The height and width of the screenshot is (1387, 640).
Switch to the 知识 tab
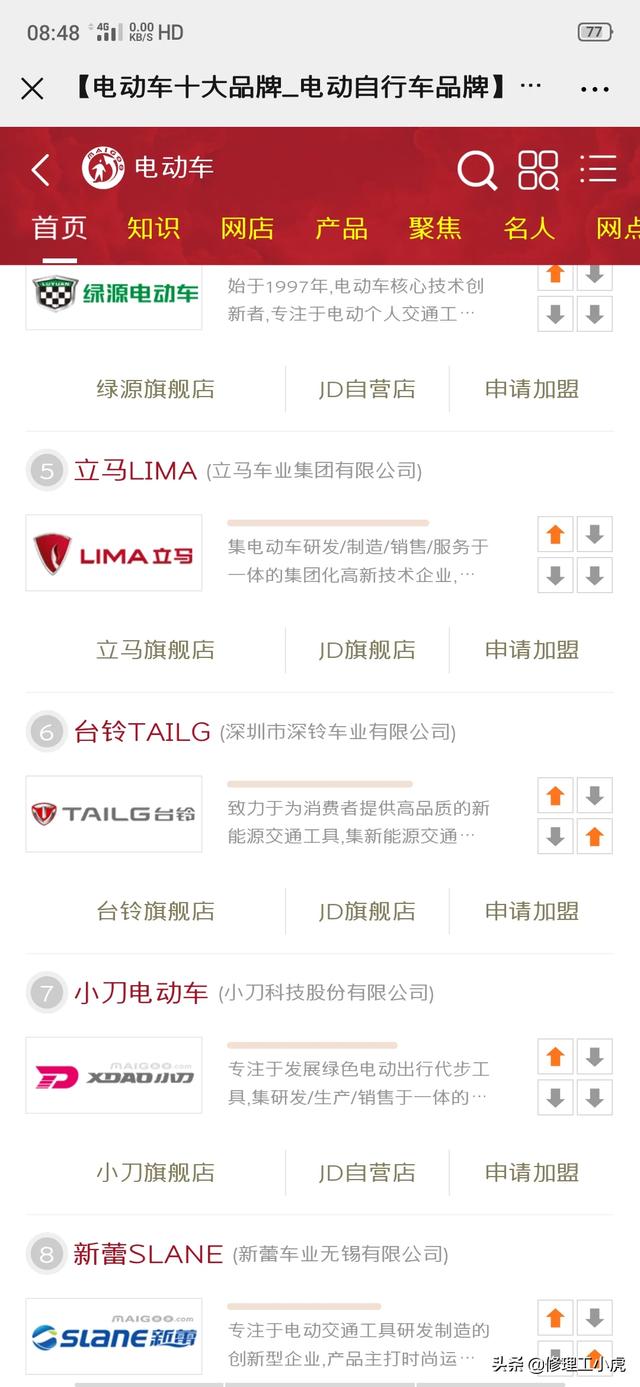153,228
